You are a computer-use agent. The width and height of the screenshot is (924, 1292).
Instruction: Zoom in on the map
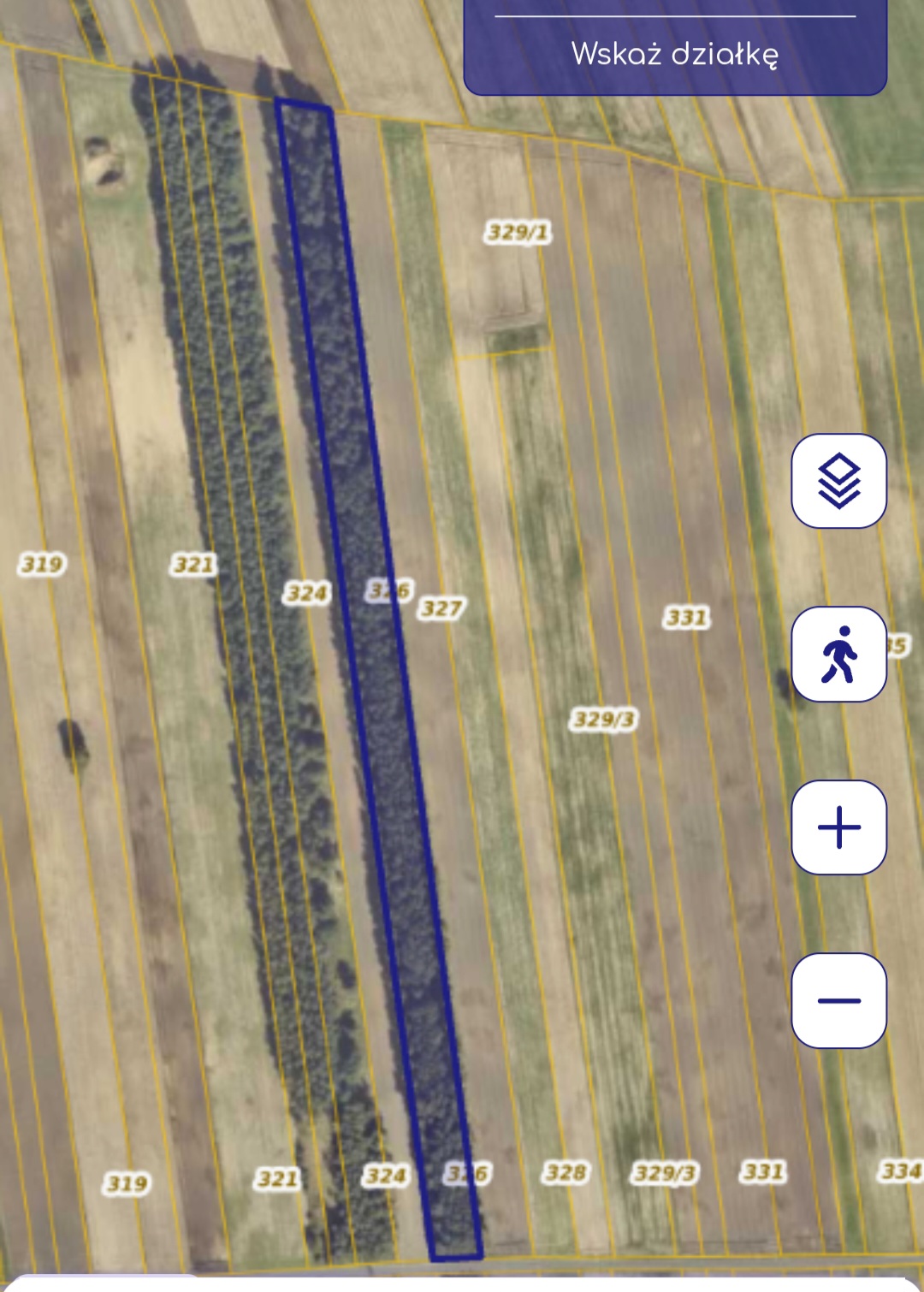[x=838, y=827]
